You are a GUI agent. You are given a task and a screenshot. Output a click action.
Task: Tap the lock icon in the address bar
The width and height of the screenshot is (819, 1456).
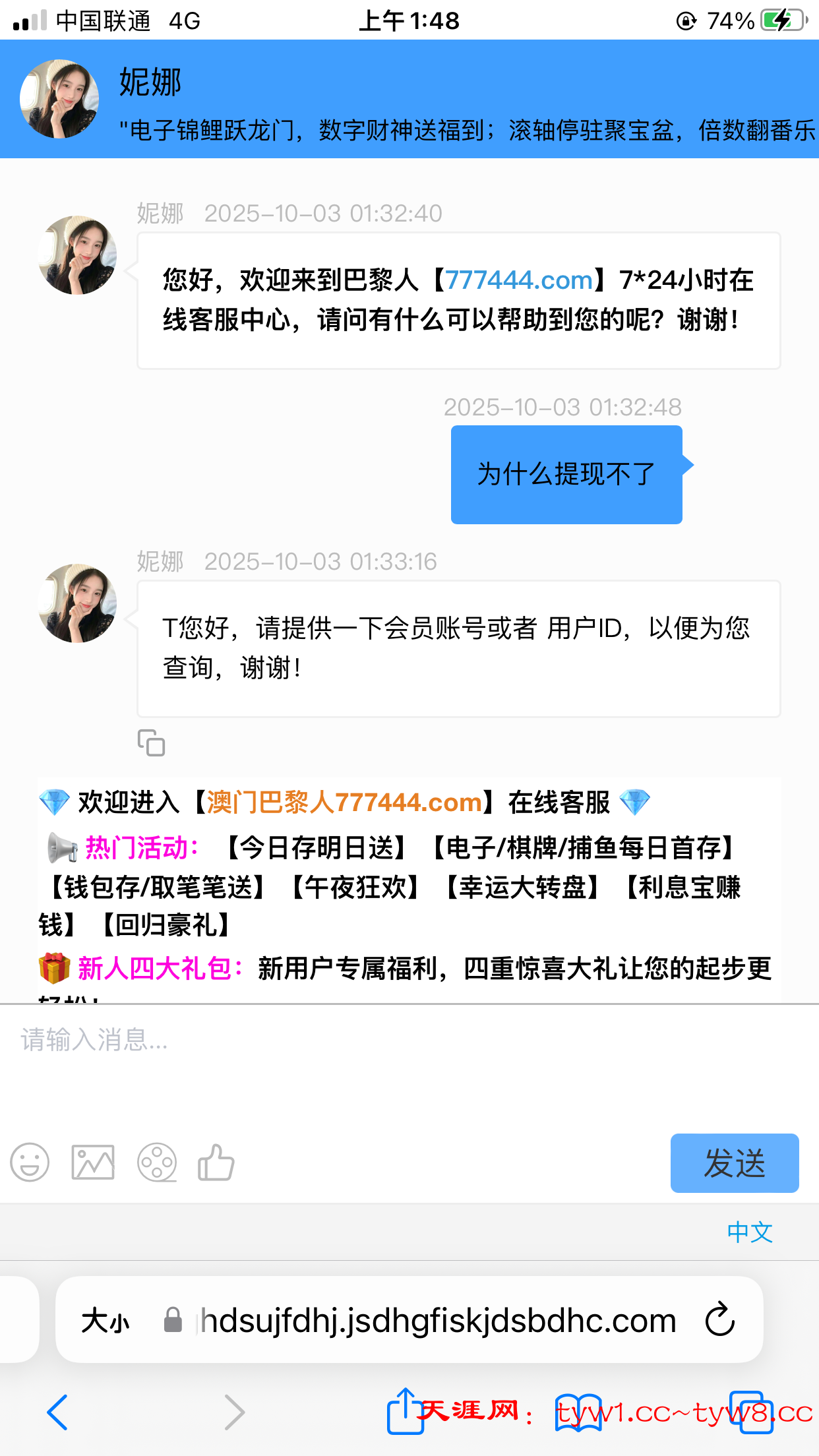173,1319
